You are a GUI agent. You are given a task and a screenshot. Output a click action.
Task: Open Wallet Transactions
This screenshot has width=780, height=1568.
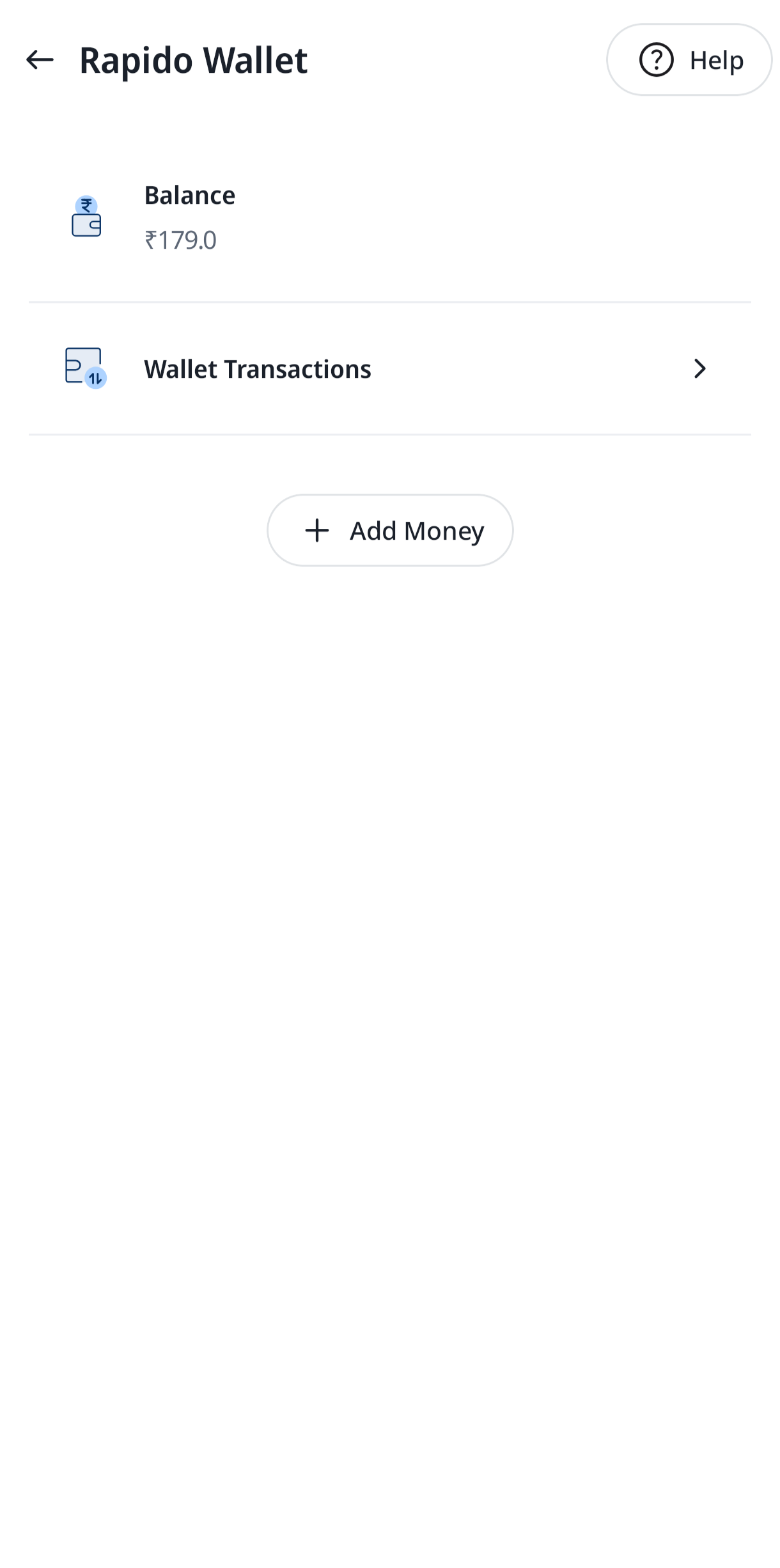[x=389, y=369]
